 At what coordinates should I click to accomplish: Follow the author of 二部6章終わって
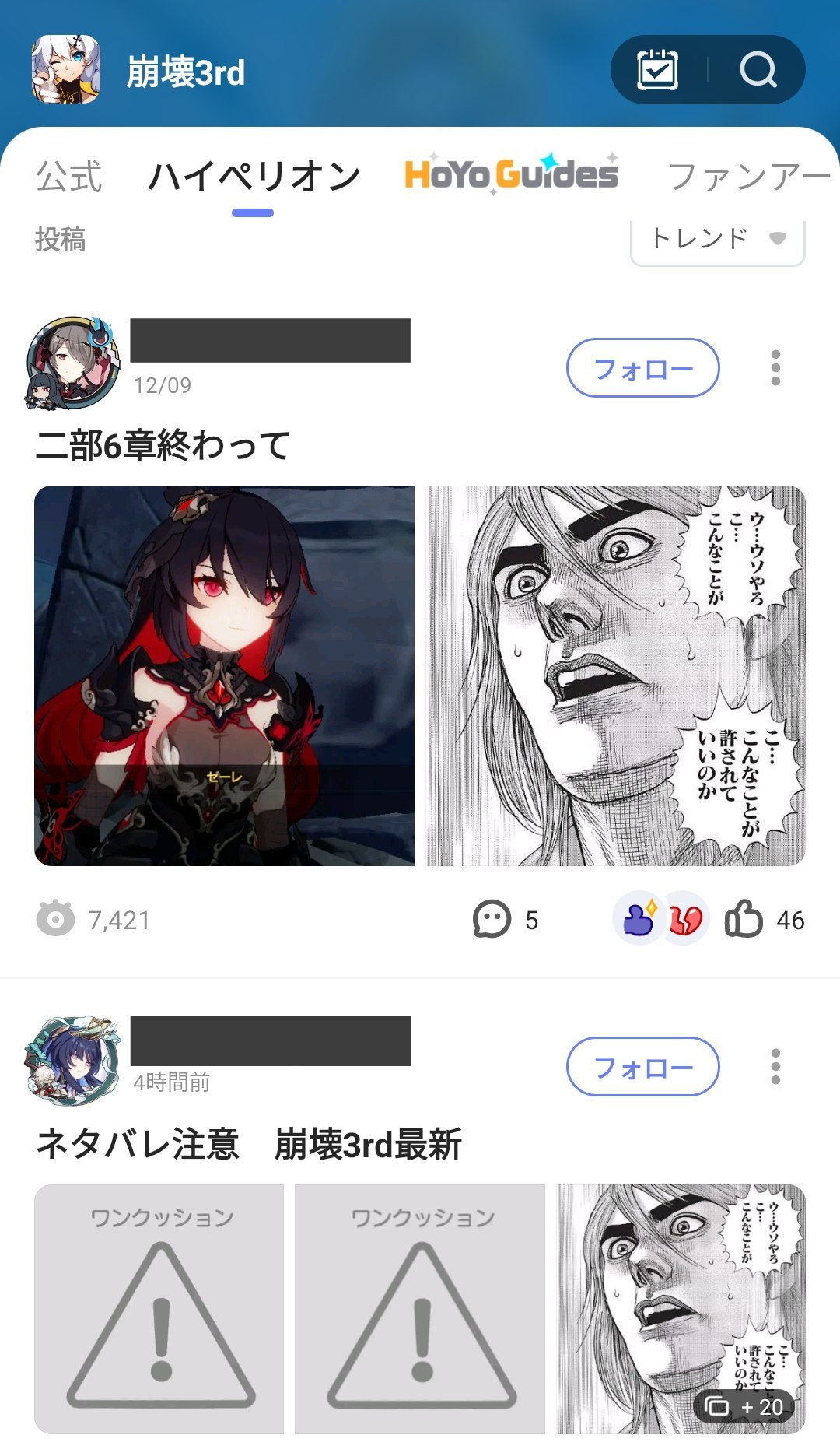tap(642, 368)
